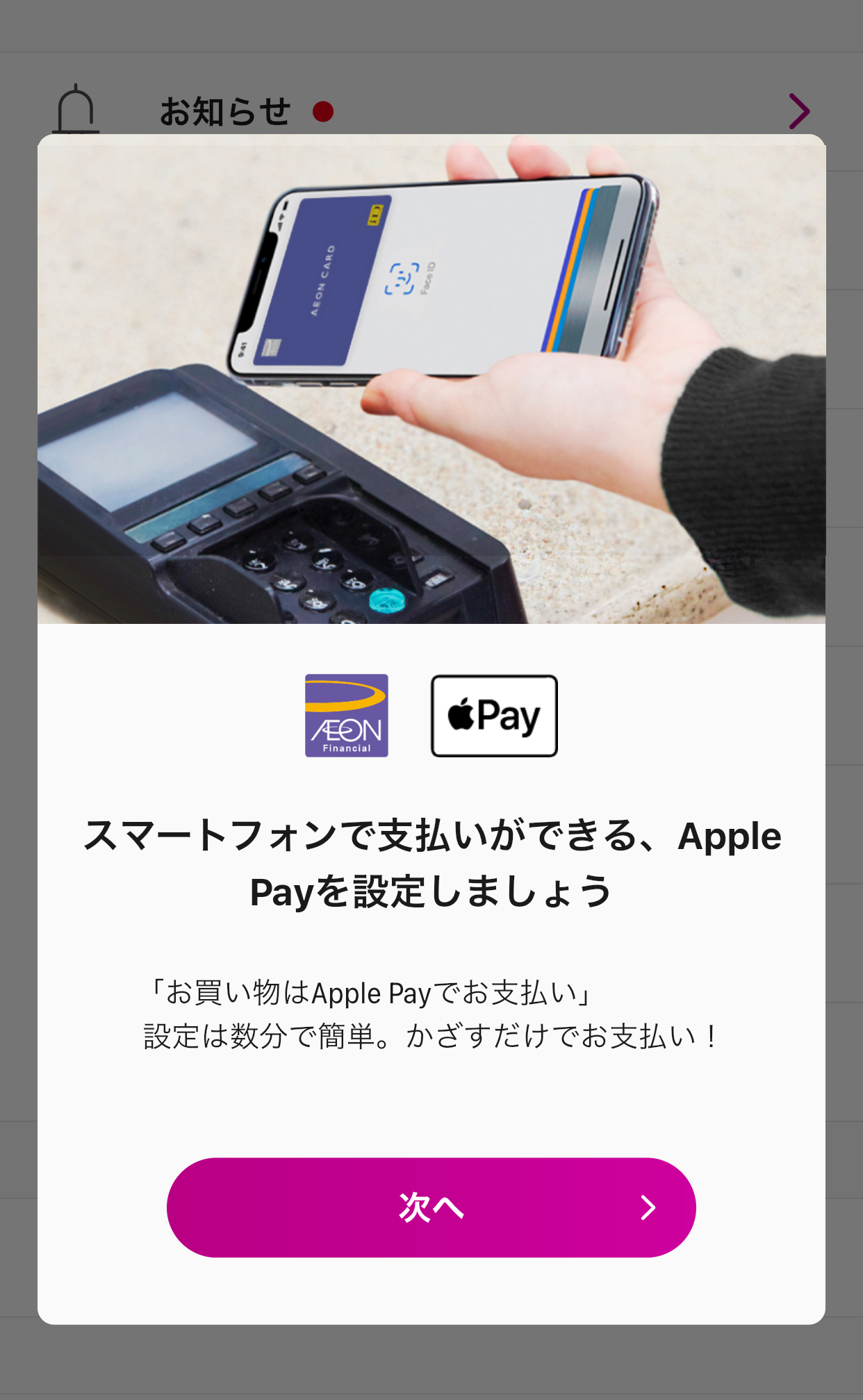Viewport: 863px width, 1400px height.
Task: Tap the 次へ button to continue
Action: pos(431,1208)
